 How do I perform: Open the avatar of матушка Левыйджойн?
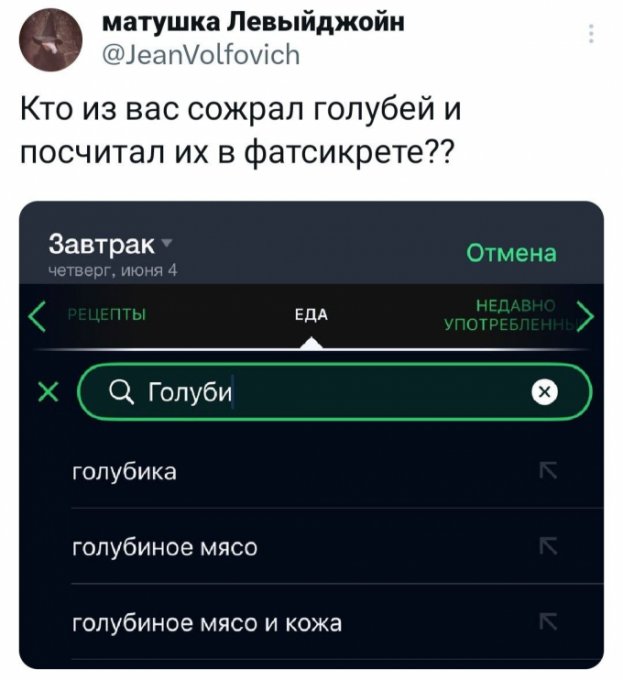click(51, 39)
